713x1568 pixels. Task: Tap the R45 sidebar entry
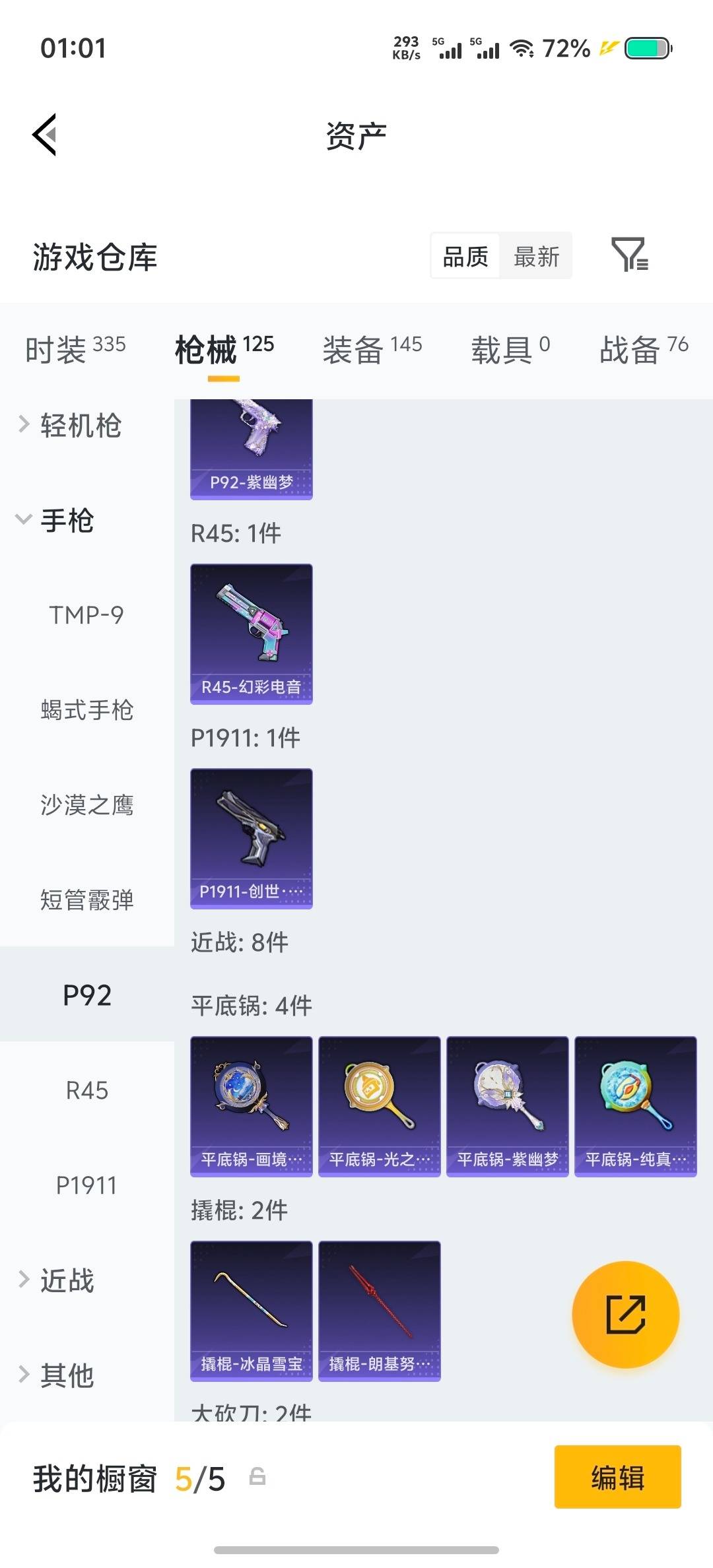pyautogui.click(x=86, y=1091)
